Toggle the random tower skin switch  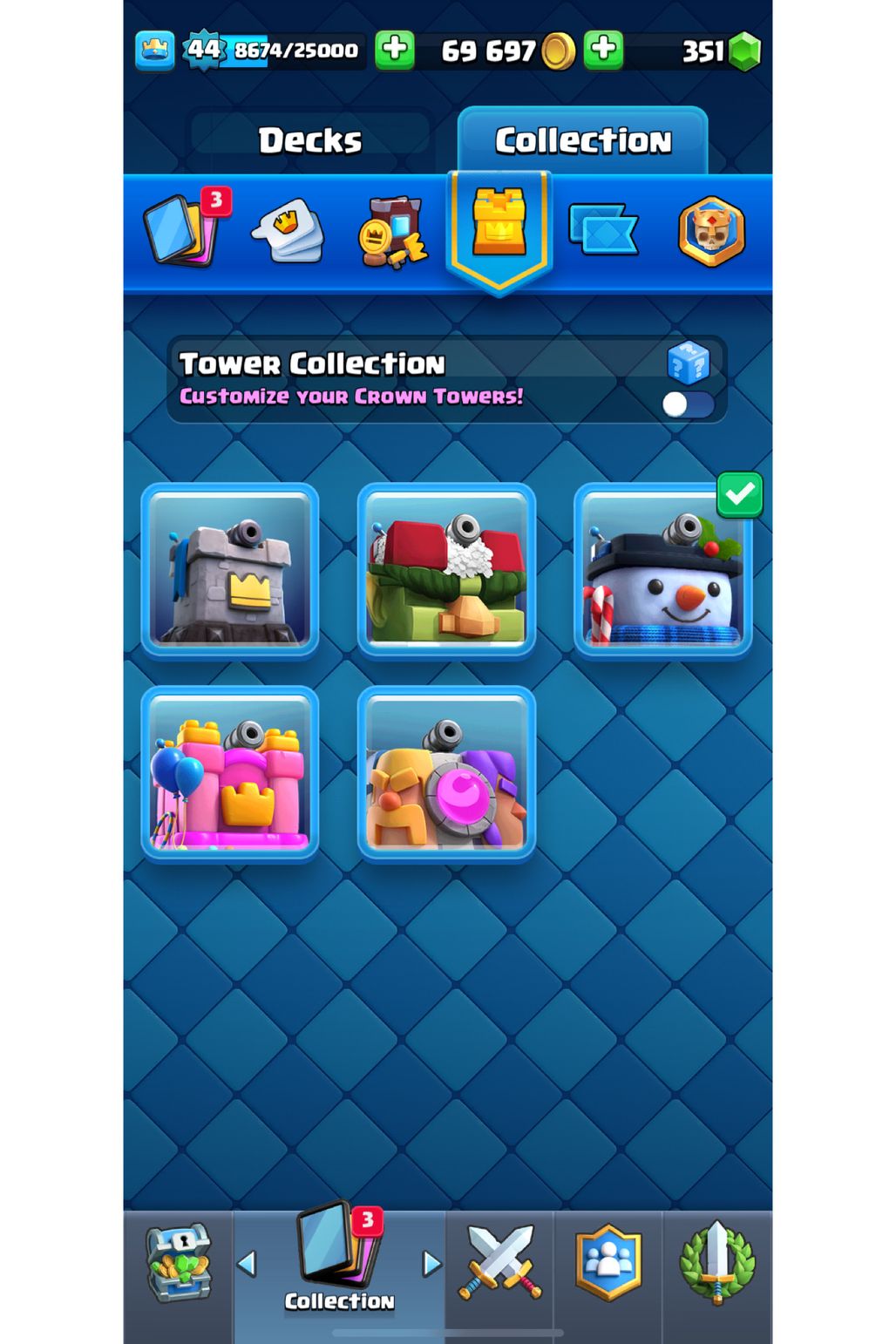click(x=688, y=404)
